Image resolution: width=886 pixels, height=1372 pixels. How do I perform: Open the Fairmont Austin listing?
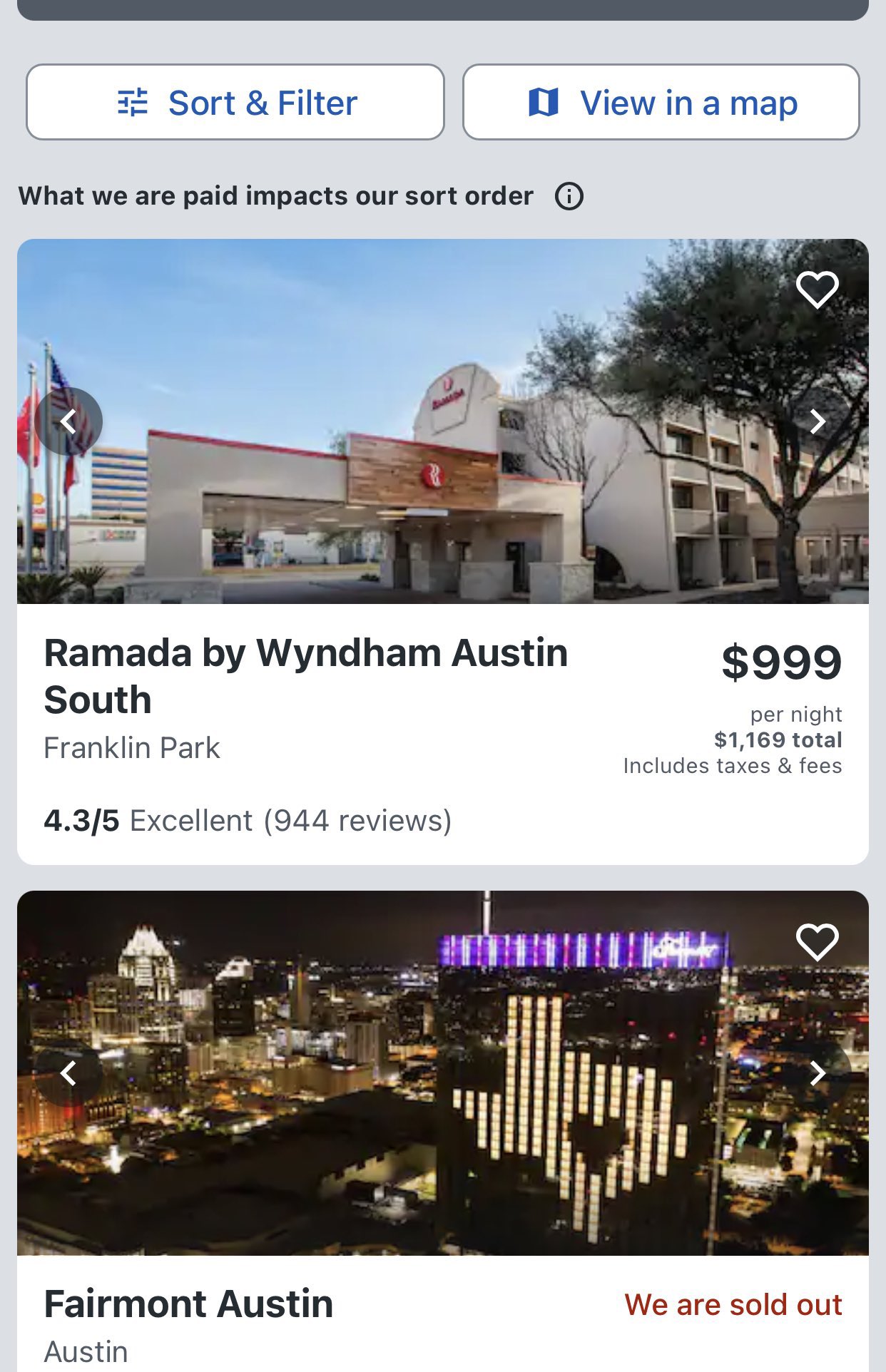[189, 1305]
